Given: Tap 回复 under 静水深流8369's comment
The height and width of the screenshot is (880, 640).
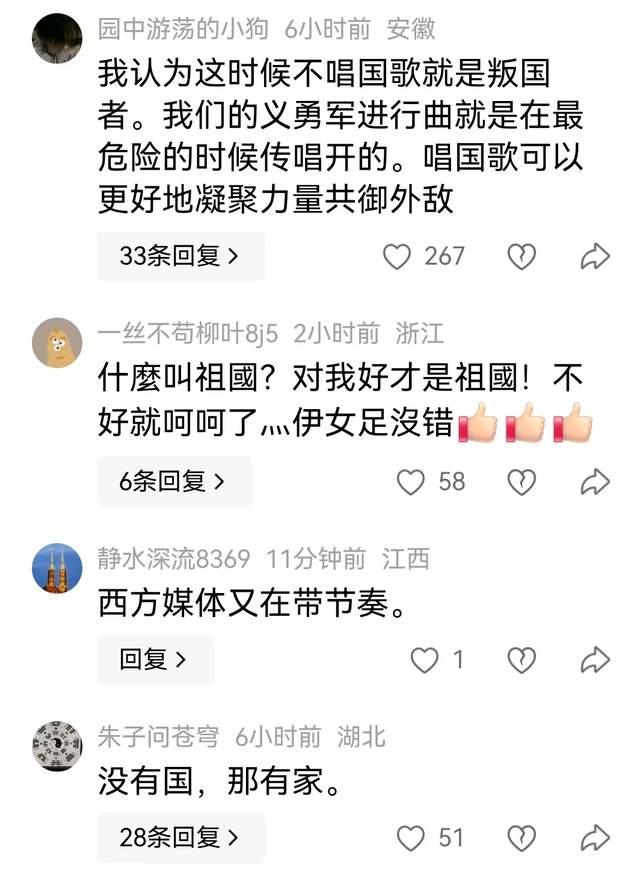Looking at the screenshot, I should [154, 659].
